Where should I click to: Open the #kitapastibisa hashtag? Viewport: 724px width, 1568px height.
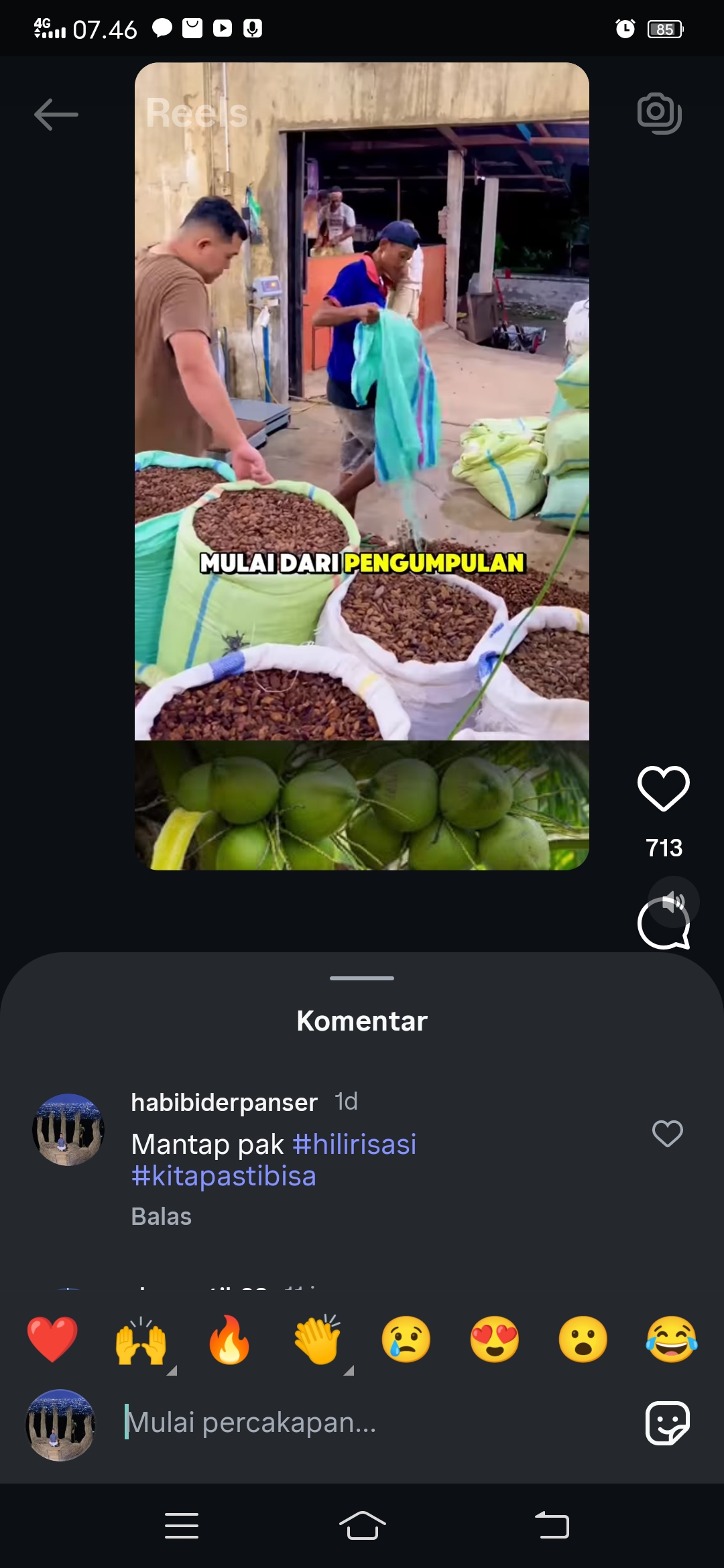click(224, 1176)
